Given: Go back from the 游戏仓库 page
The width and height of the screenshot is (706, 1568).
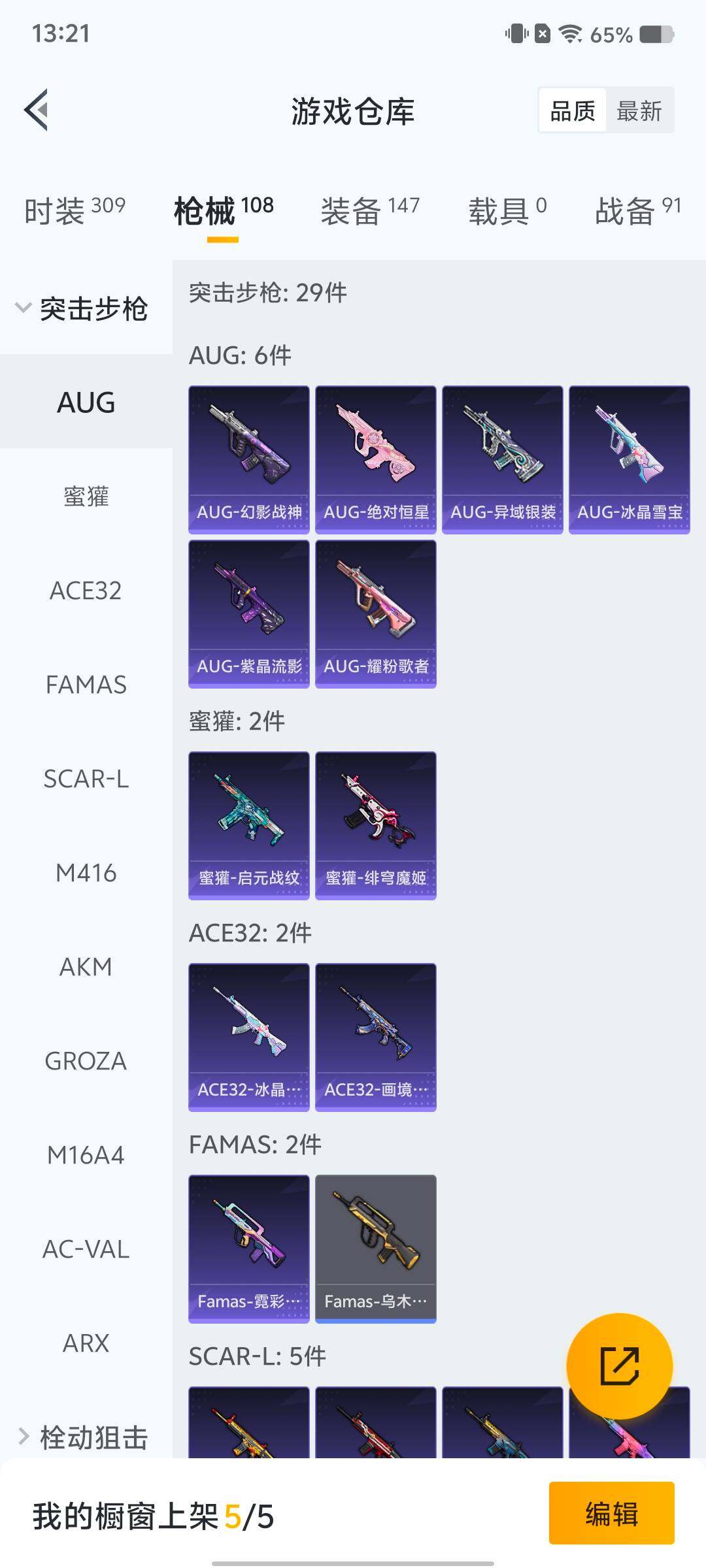Looking at the screenshot, I should [37, 110].
